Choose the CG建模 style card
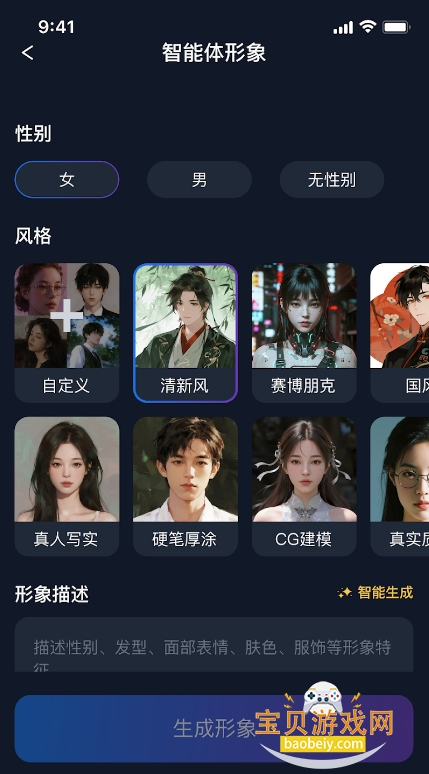429x774 pixels. click(304, 486)
